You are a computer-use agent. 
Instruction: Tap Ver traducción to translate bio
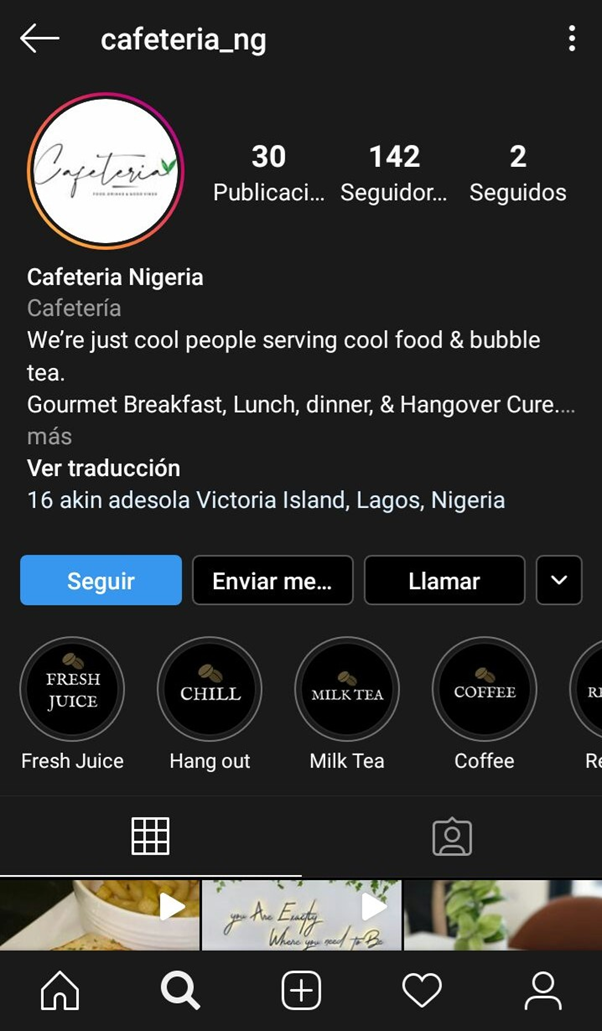[103, 468]
